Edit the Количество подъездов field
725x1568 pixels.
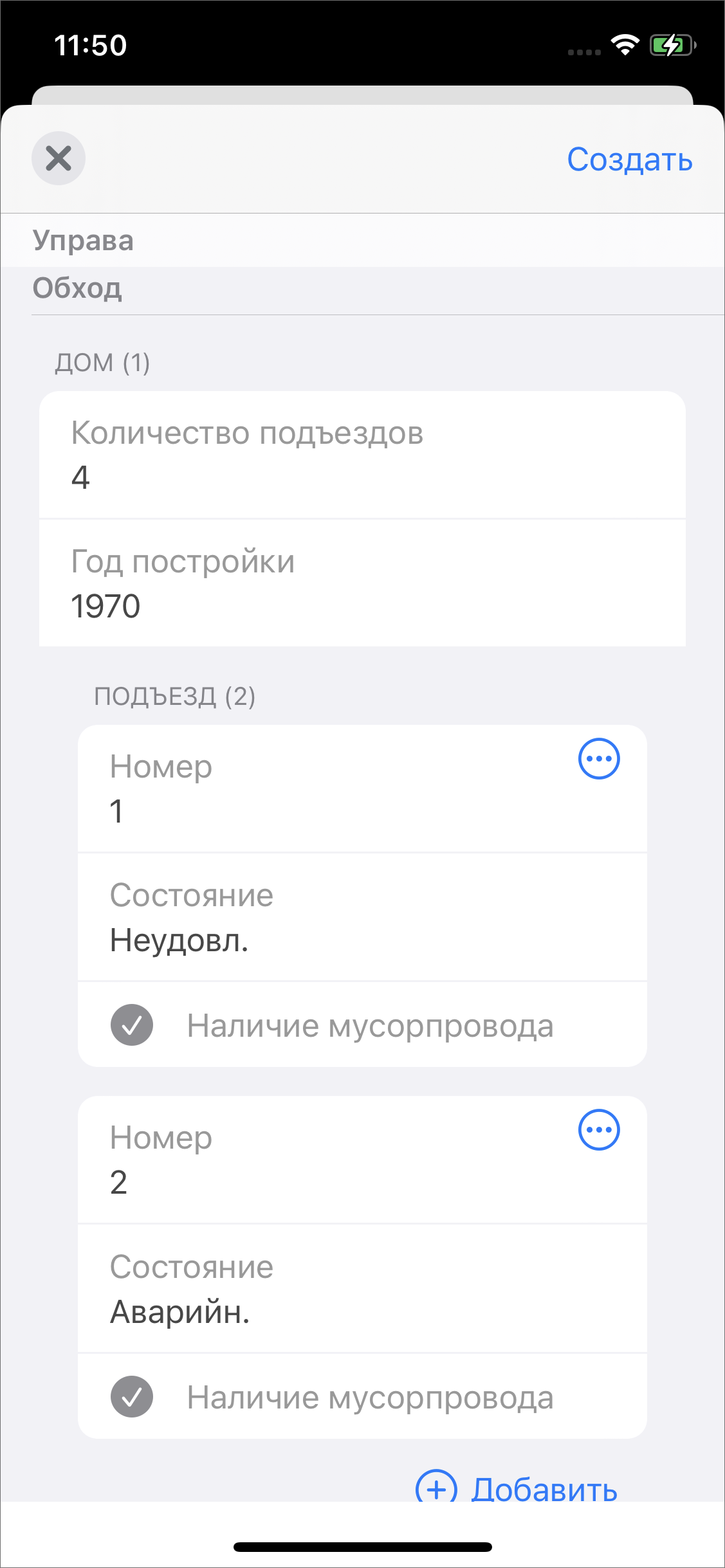pyautogui.click(x=362, y=455)
